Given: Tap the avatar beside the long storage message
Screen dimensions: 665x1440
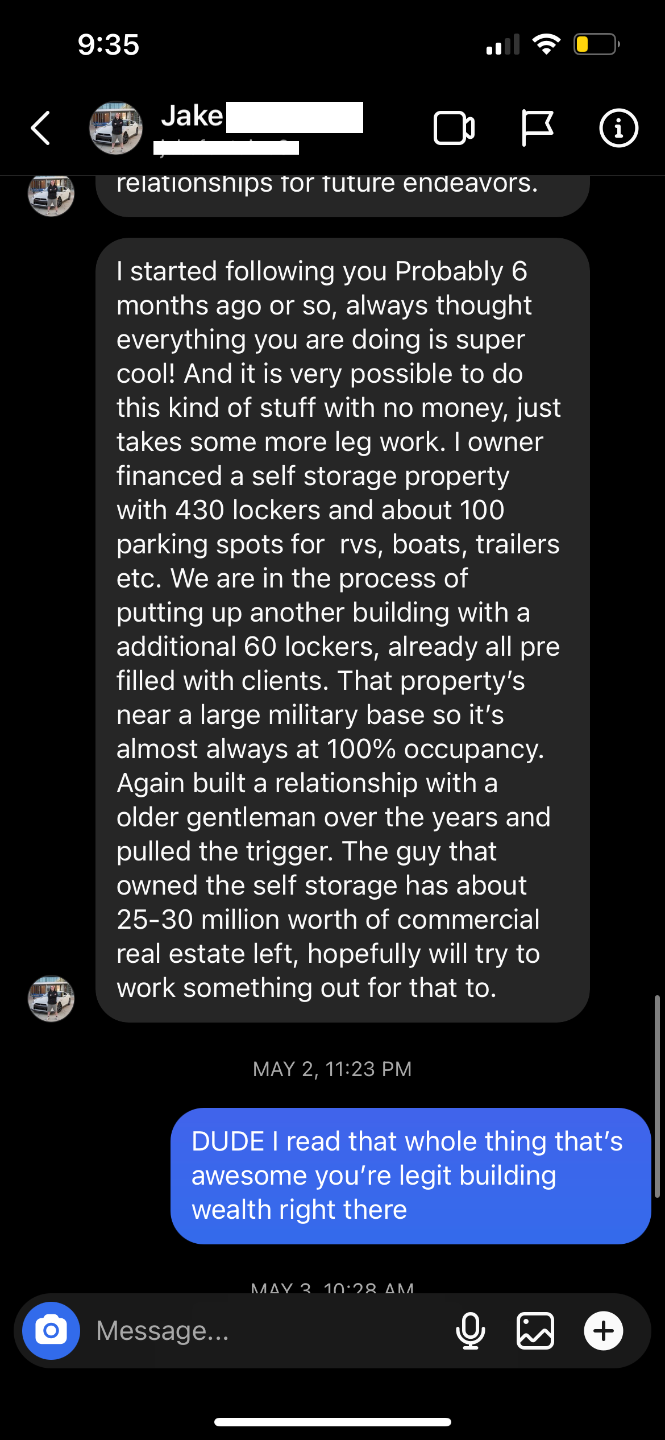Looking at the screenshot, I should [x=50, y=998].
